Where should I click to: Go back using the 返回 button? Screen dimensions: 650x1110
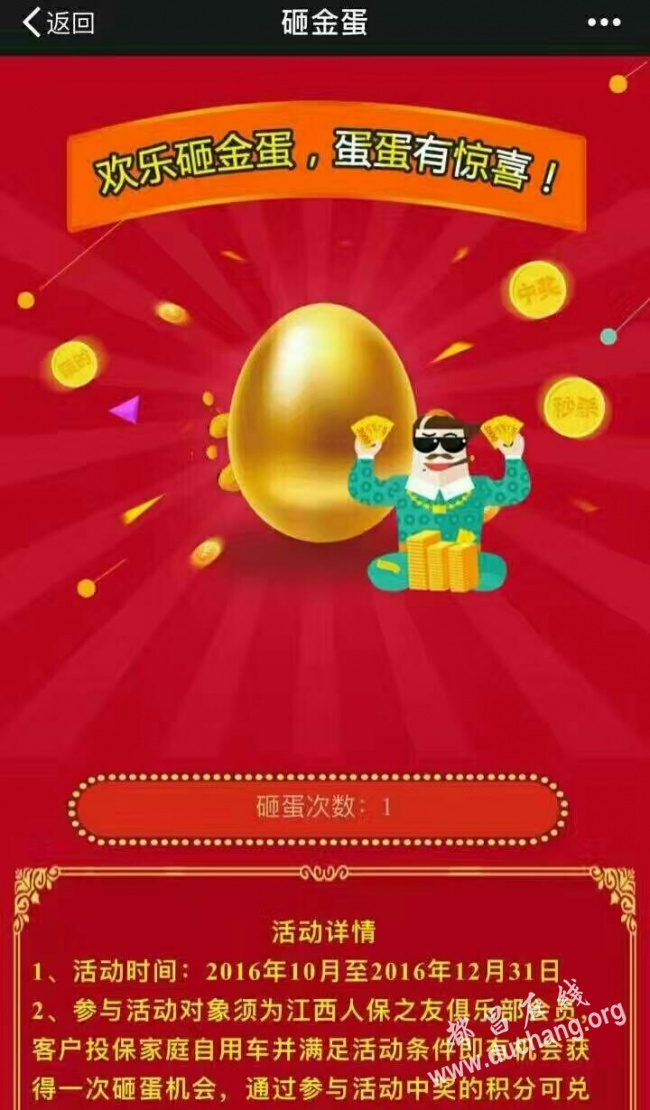click(x=58, y=23)
